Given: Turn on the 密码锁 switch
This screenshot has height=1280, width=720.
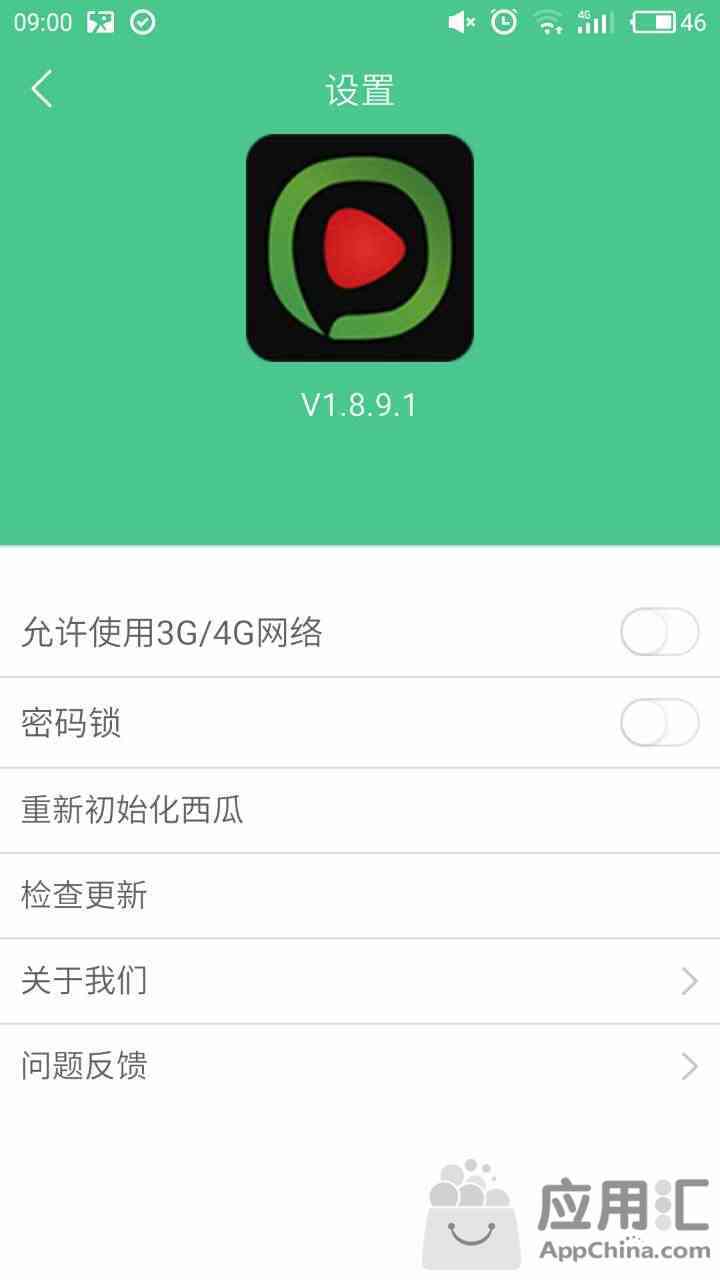Looking at the screenshot, I should [x=659, y=722].
